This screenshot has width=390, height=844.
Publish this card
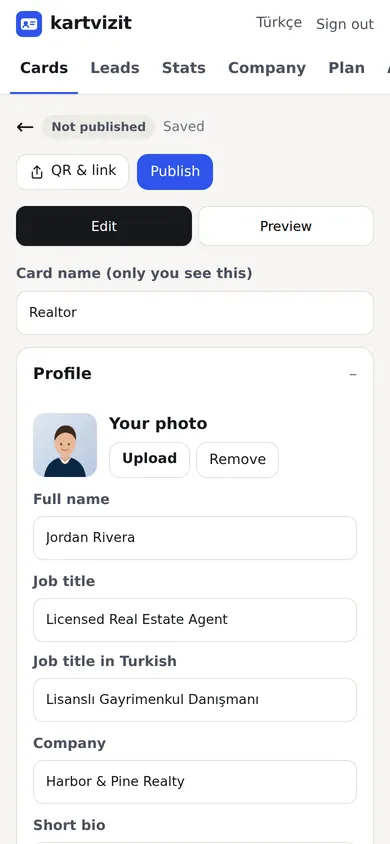click(175, 172)
